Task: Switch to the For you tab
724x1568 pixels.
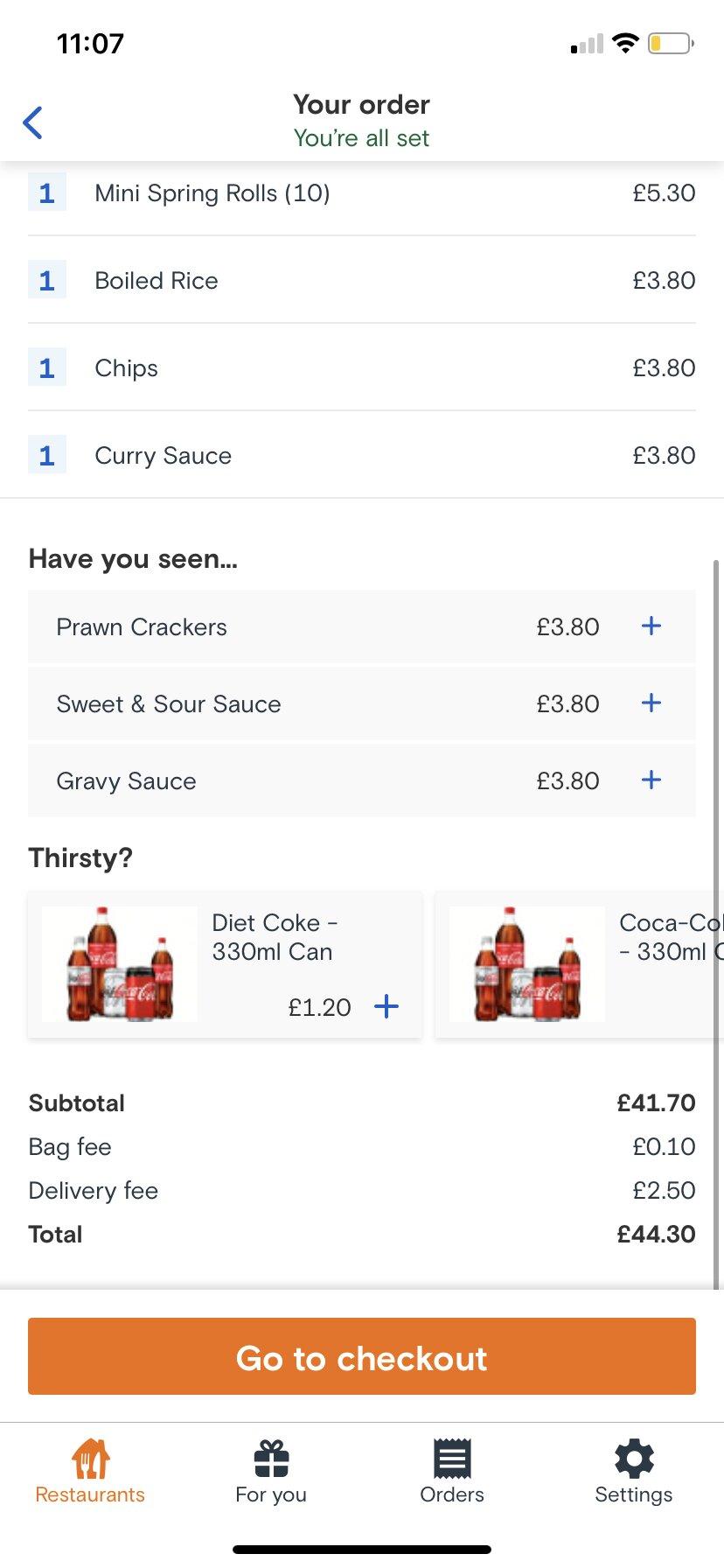Action: click(271, 1479)
